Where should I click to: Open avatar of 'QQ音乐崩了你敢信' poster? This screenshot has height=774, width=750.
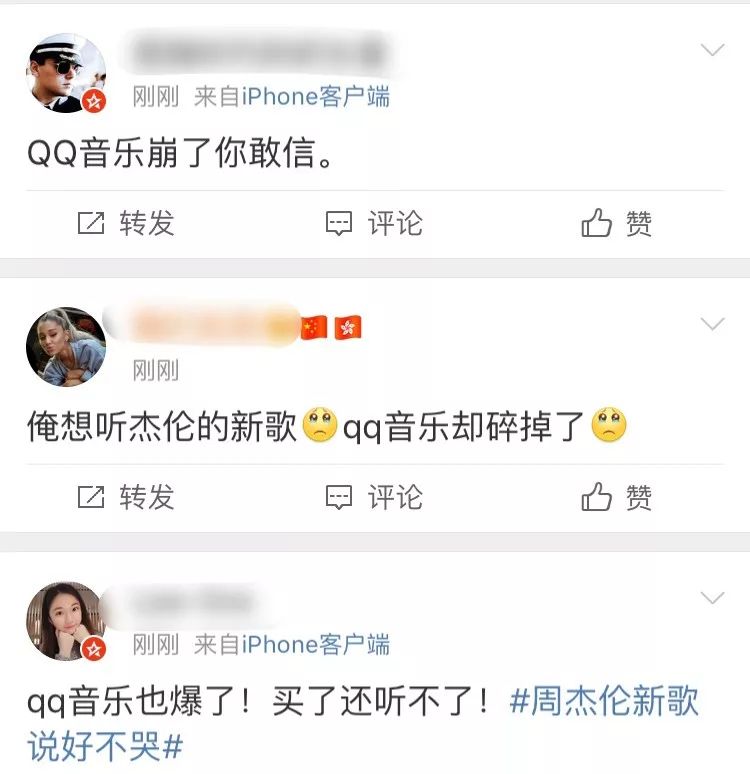66,73
